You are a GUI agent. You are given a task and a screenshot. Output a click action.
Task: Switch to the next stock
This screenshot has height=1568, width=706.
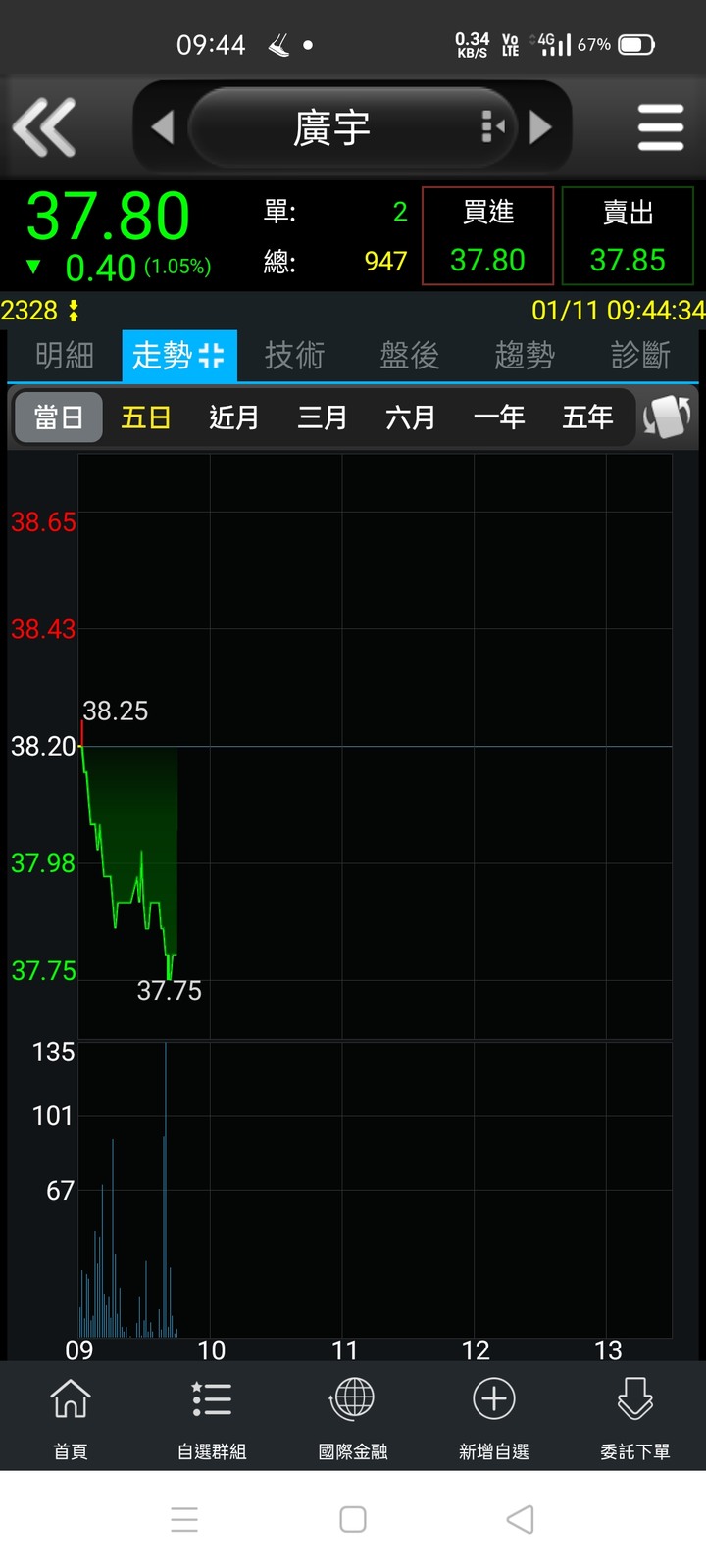[540, 127]
